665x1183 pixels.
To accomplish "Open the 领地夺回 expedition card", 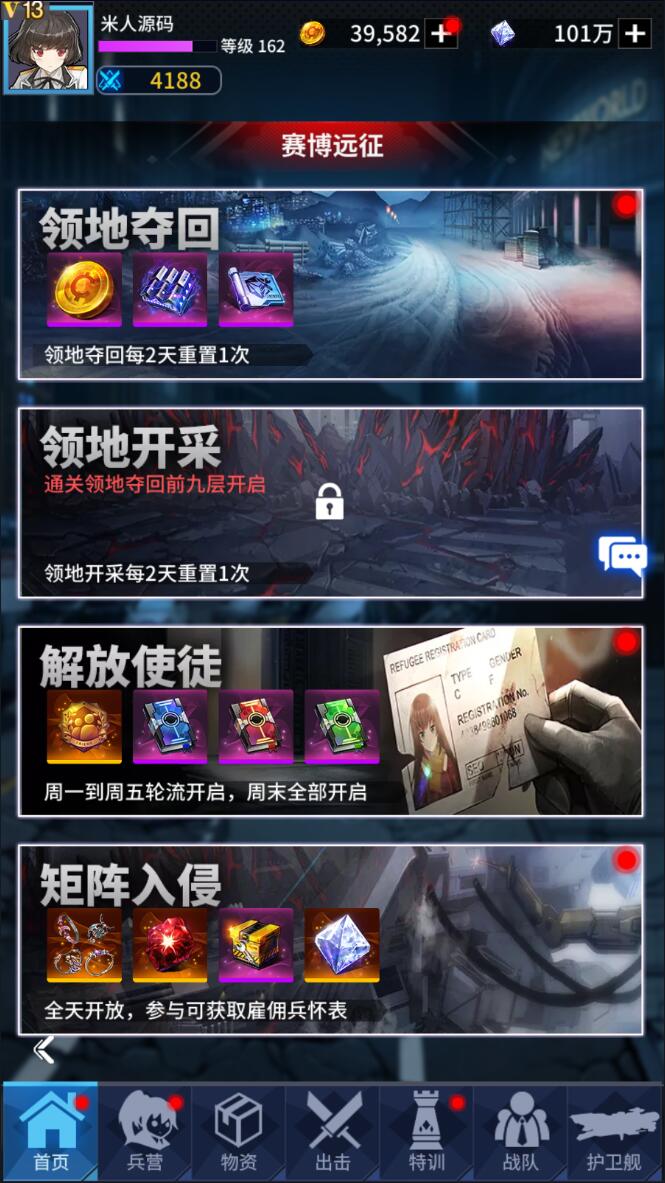I will pyautogui.click(x=330, y=285).
